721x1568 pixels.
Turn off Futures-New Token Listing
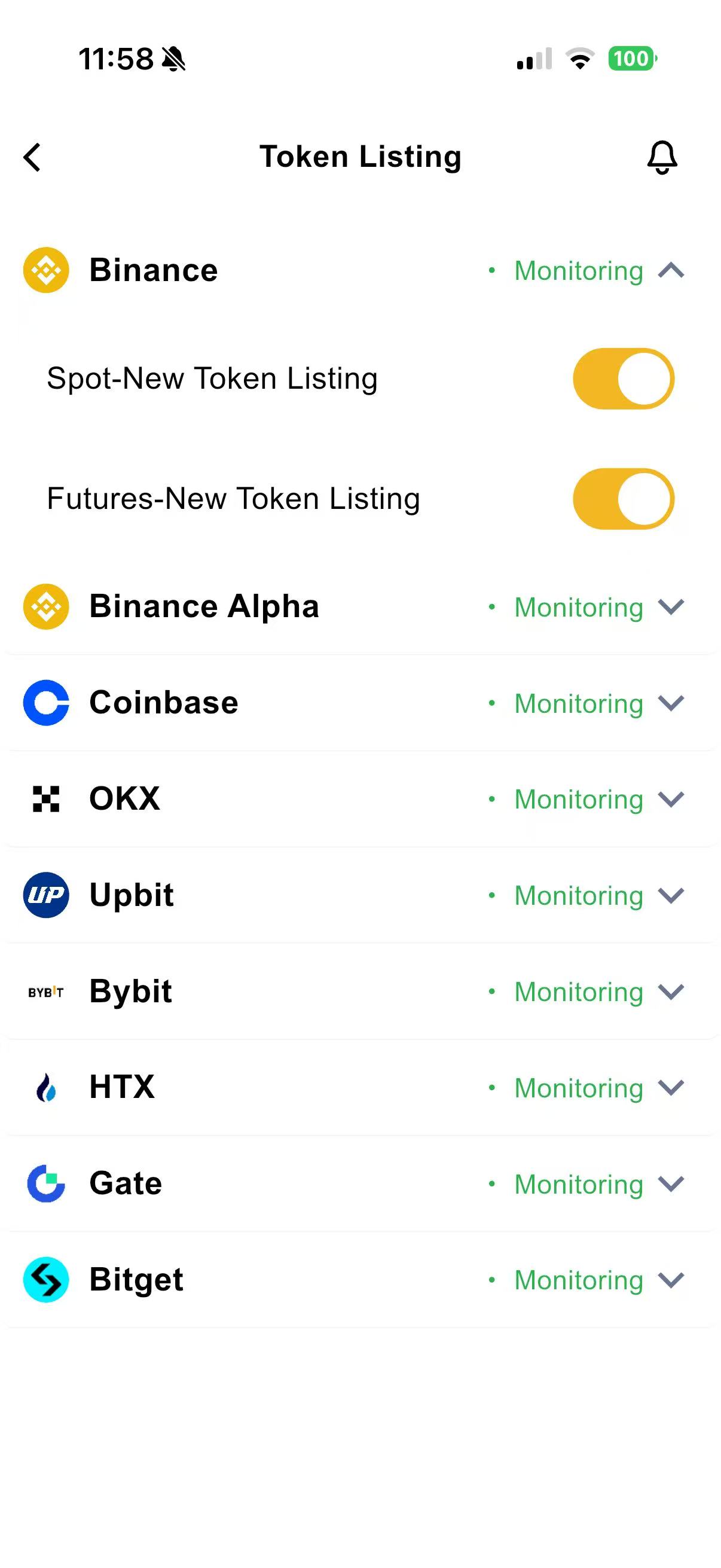tap(623, 499)
